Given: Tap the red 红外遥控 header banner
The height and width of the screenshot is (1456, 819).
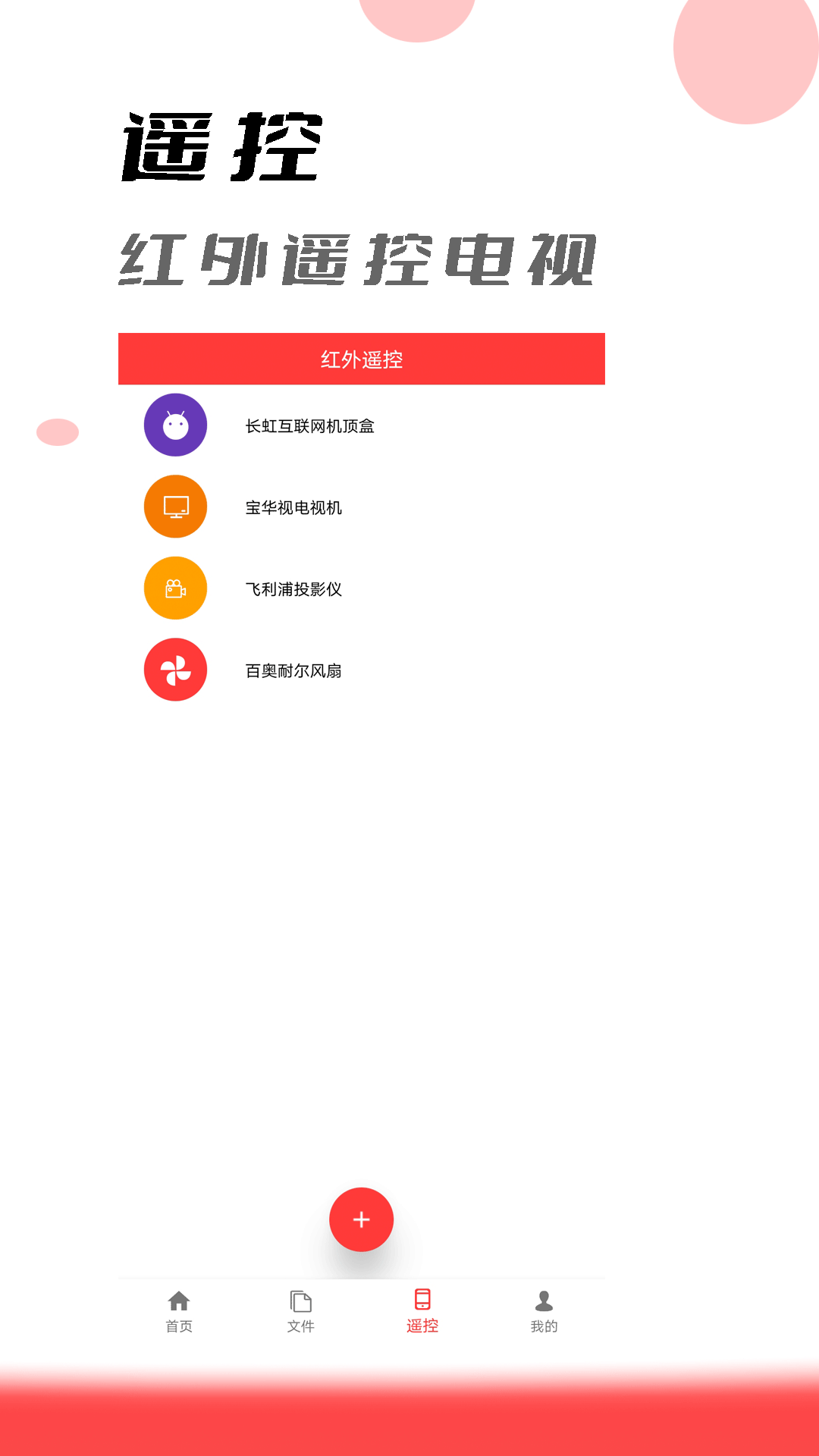Looking at the screenshot, I should pyautogui.click(x=361, y=358).
